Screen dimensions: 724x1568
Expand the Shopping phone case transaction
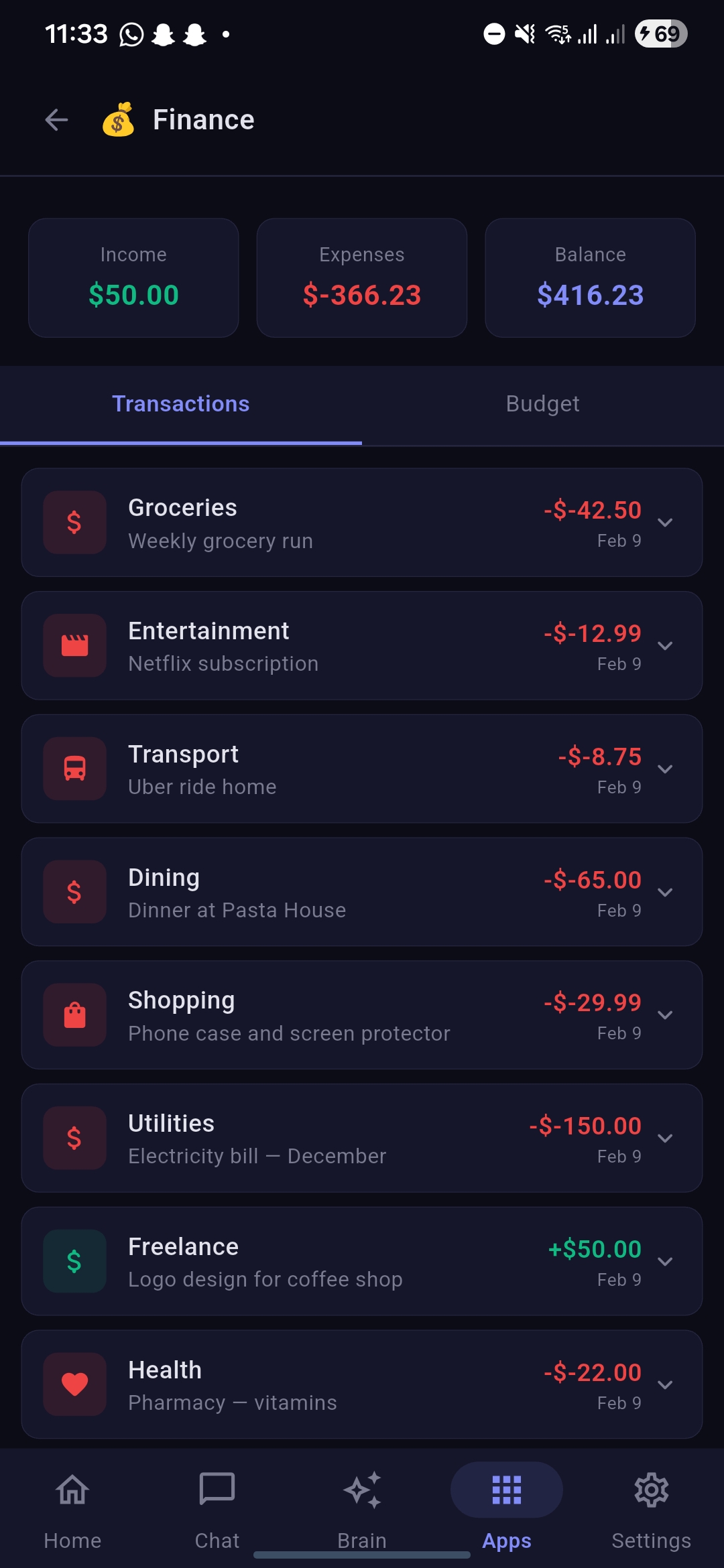pos(665,1015)
